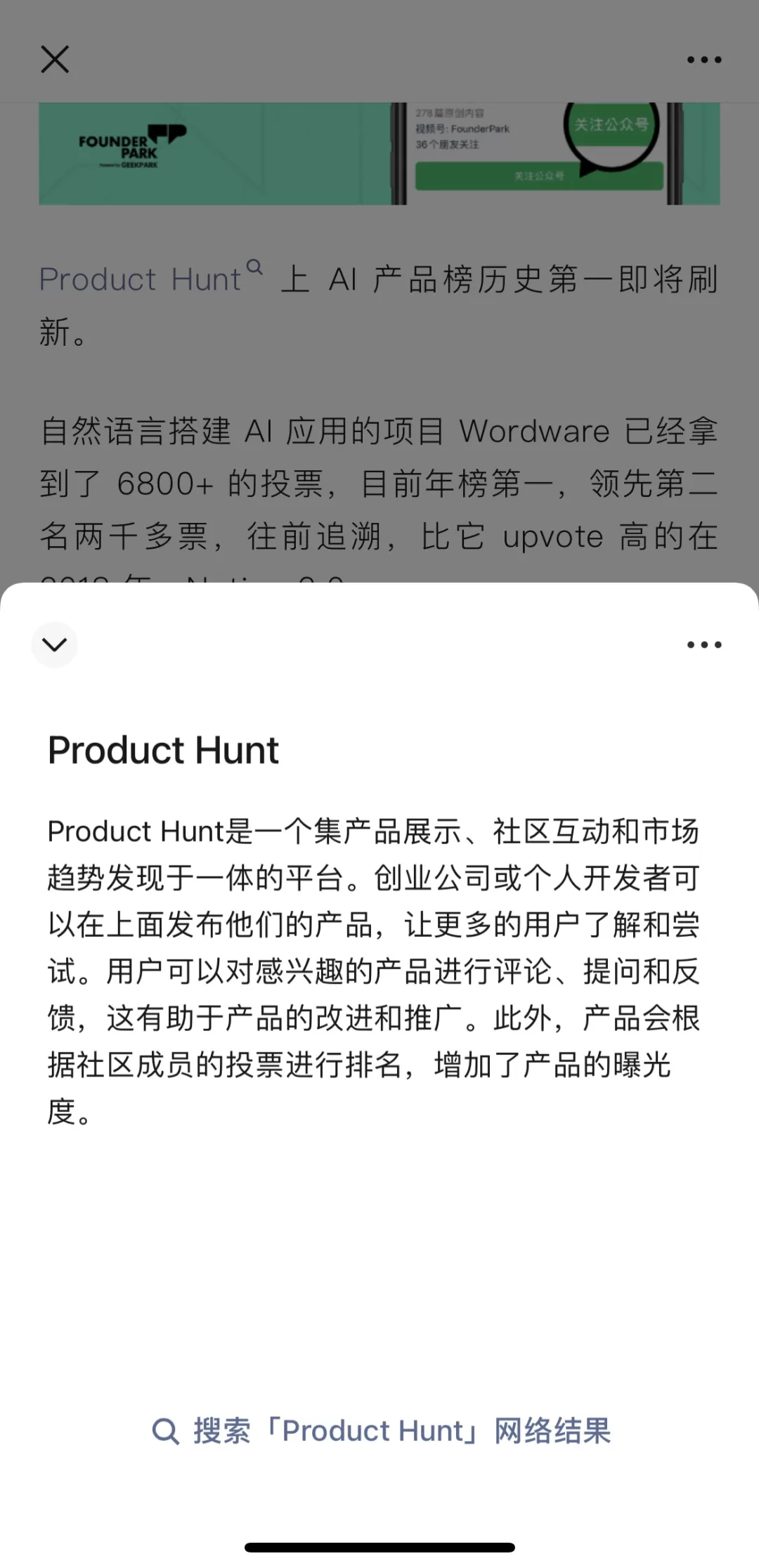The image size is (759, 1568).
Task: Open the Product Hunt panel's more options
Action: (x=704, y=644)
